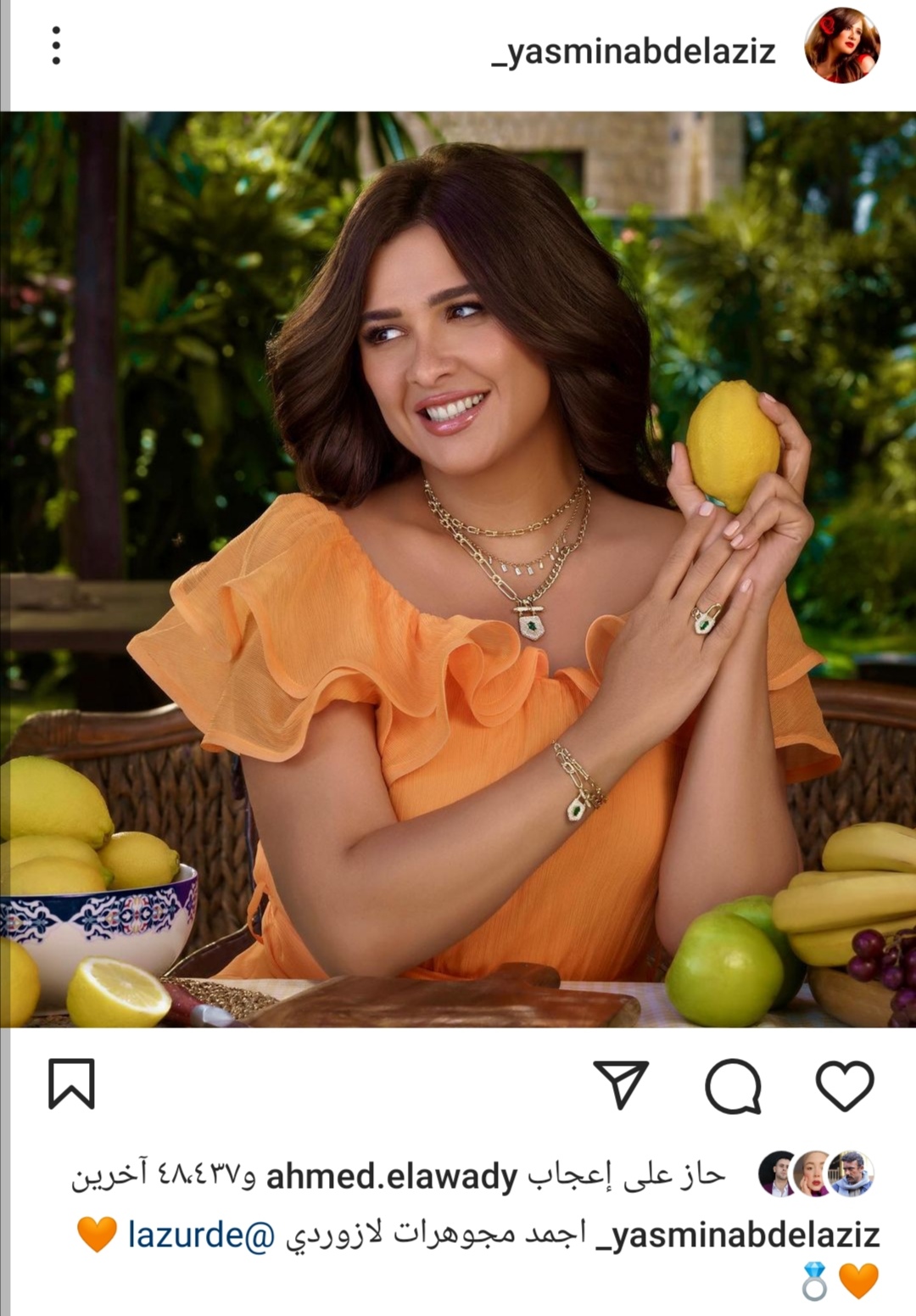The width and height of the screenshot is (916, 1316).
Task: Open the three-dot post options menu
Action: [56, 46]
